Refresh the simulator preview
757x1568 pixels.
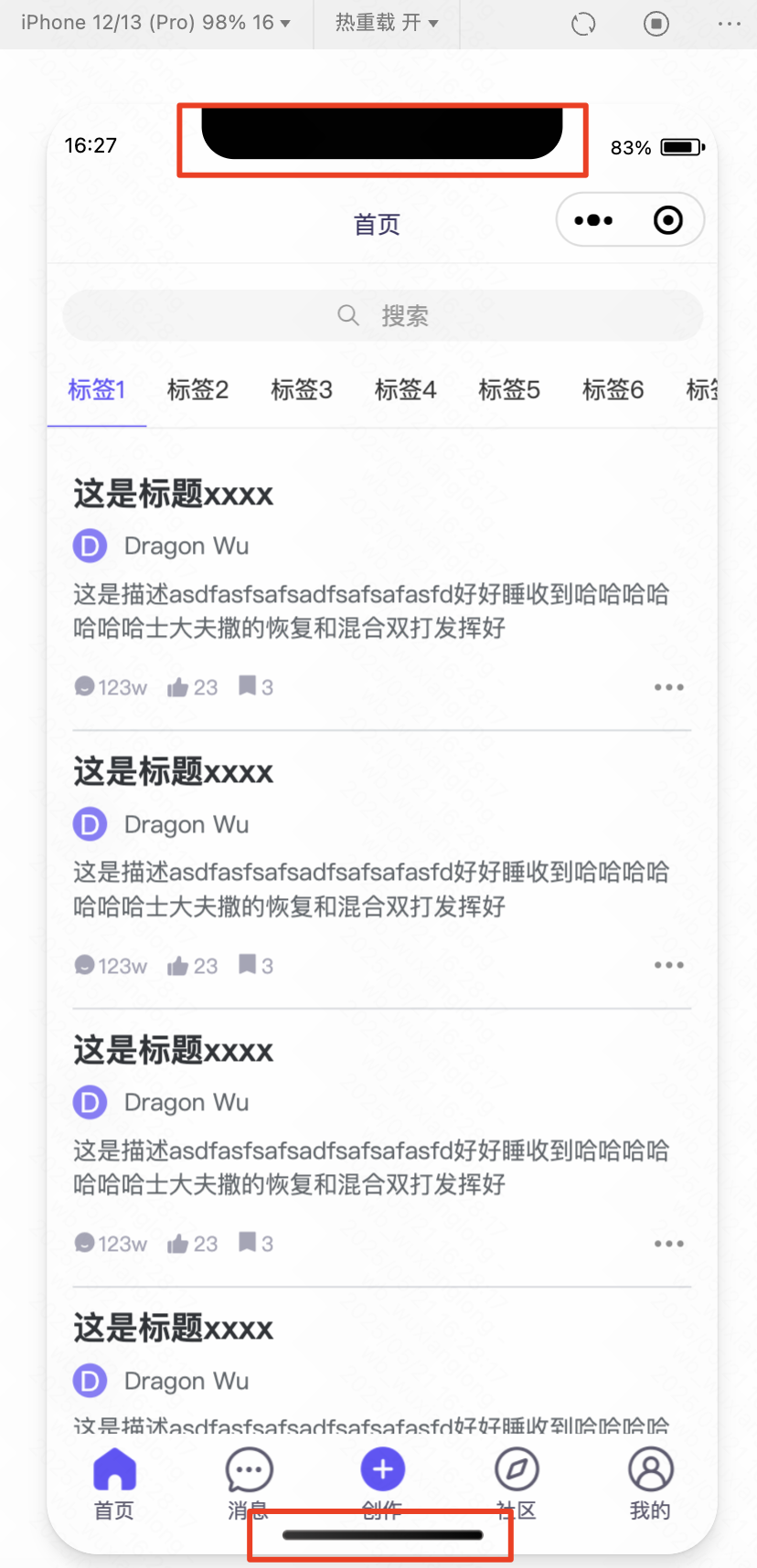(x=583, y=24)
